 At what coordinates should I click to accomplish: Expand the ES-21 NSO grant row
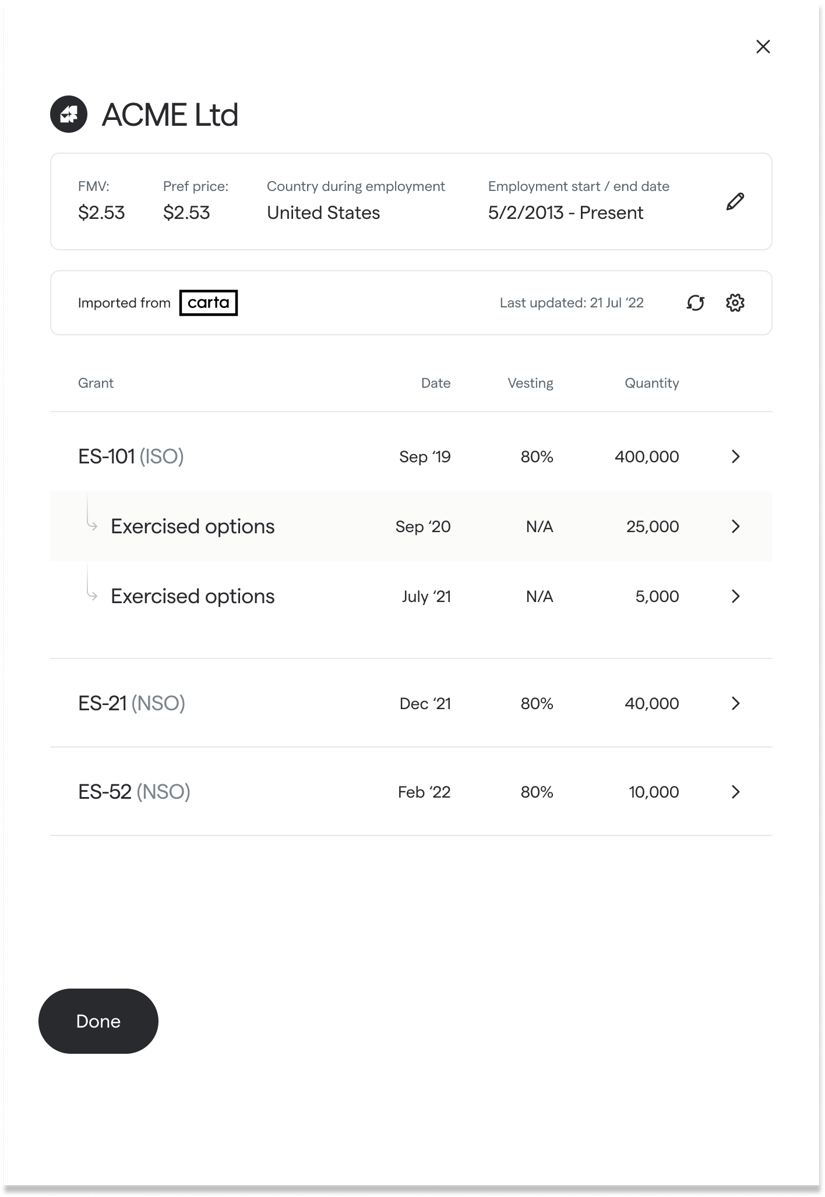735,703
